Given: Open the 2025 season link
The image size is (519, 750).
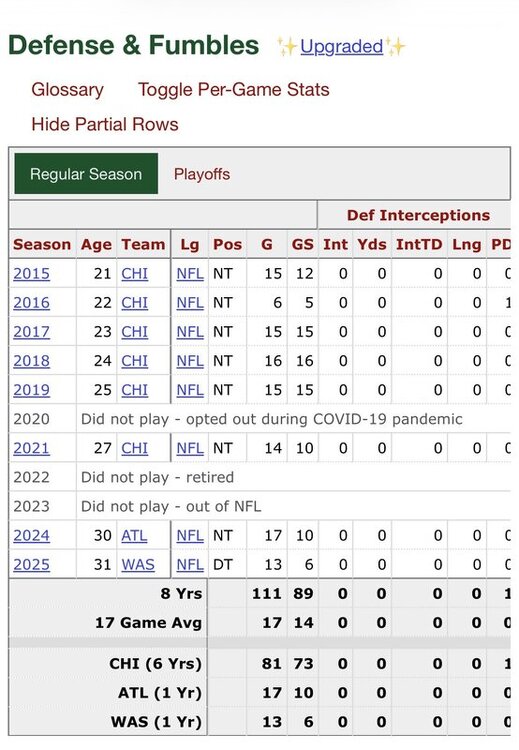Looking at the screenshot, I should pyautogui.click(x=32, y=565).
